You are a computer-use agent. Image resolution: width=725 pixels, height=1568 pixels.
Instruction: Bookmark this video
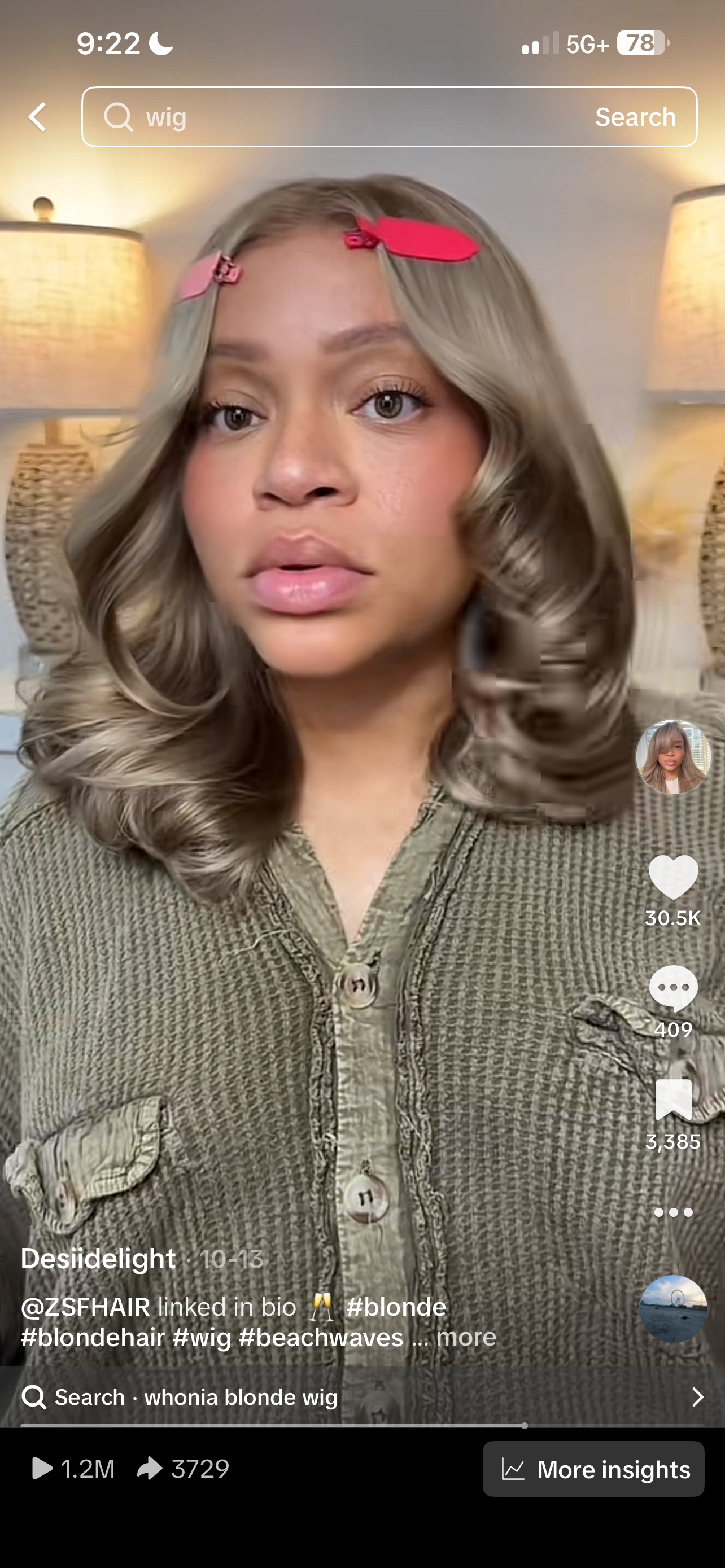click(672, 1100)
